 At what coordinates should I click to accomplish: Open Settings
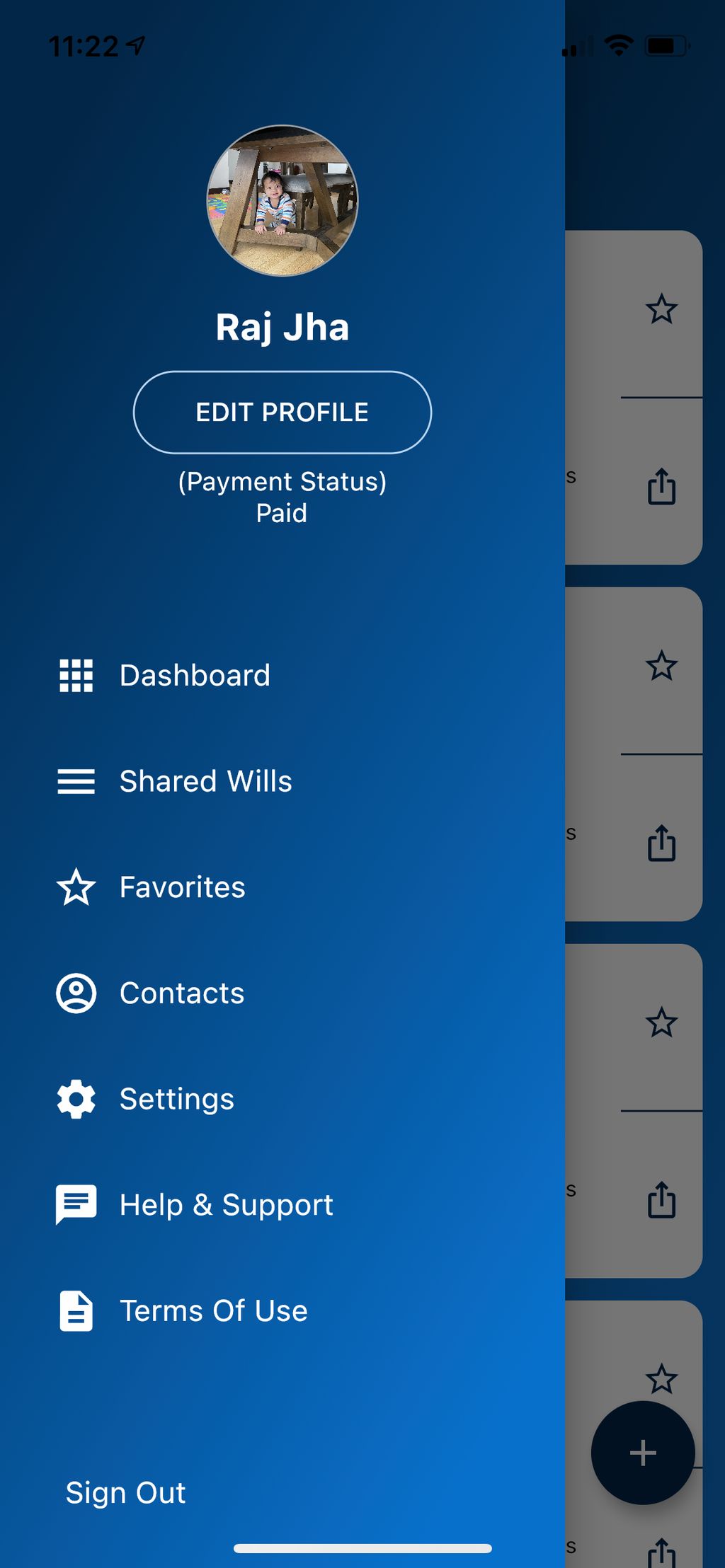click(176, 1099)
